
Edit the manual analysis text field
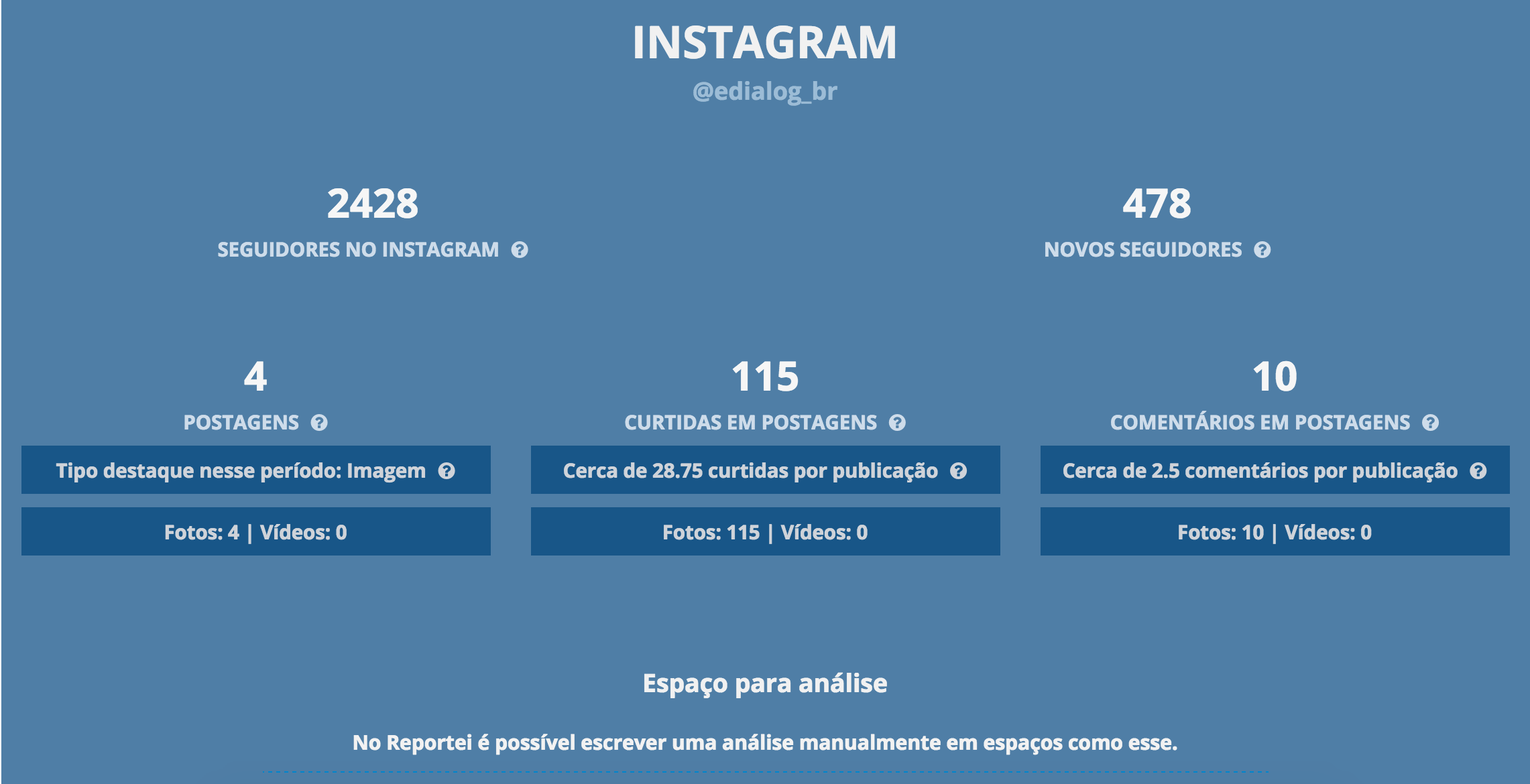point(765,742)
